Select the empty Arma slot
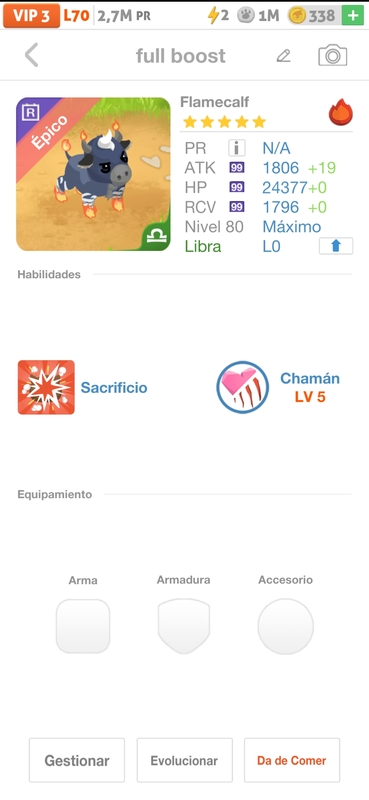369x800 pixels. point(83,626)
